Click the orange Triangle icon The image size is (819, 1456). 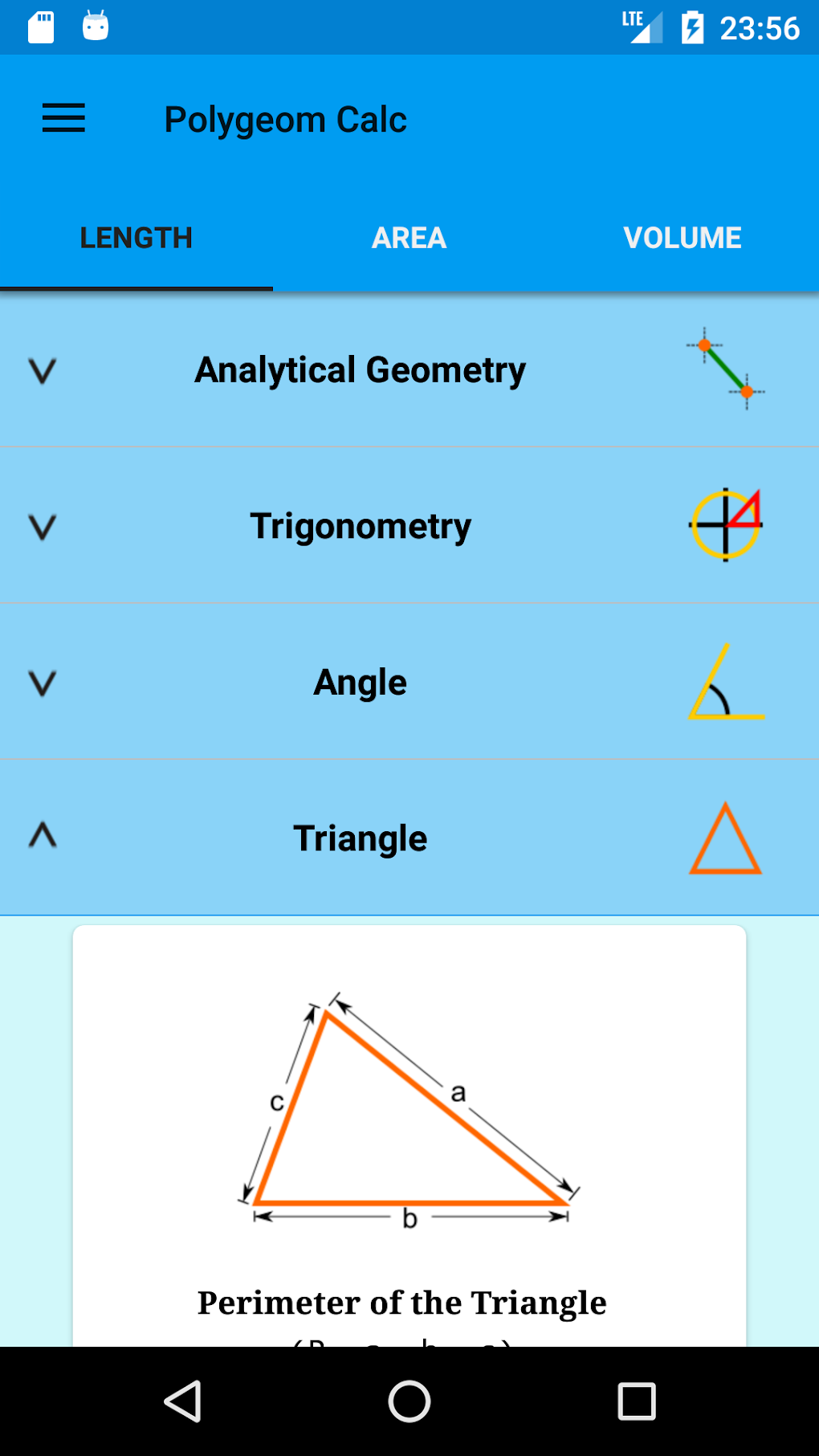click(x=725, y=838)
